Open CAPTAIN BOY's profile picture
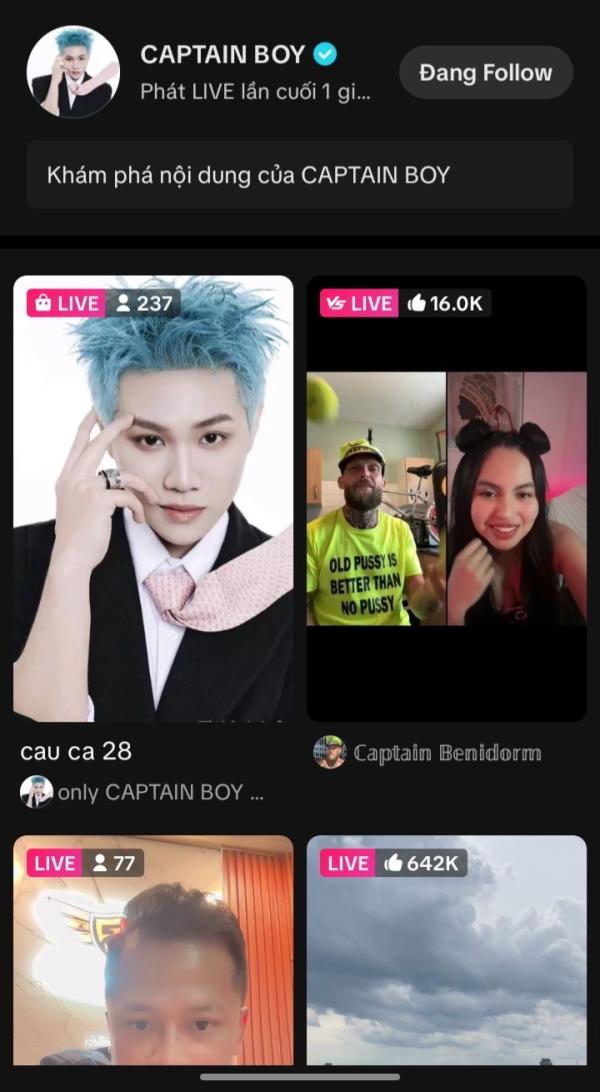 point(73,72)
